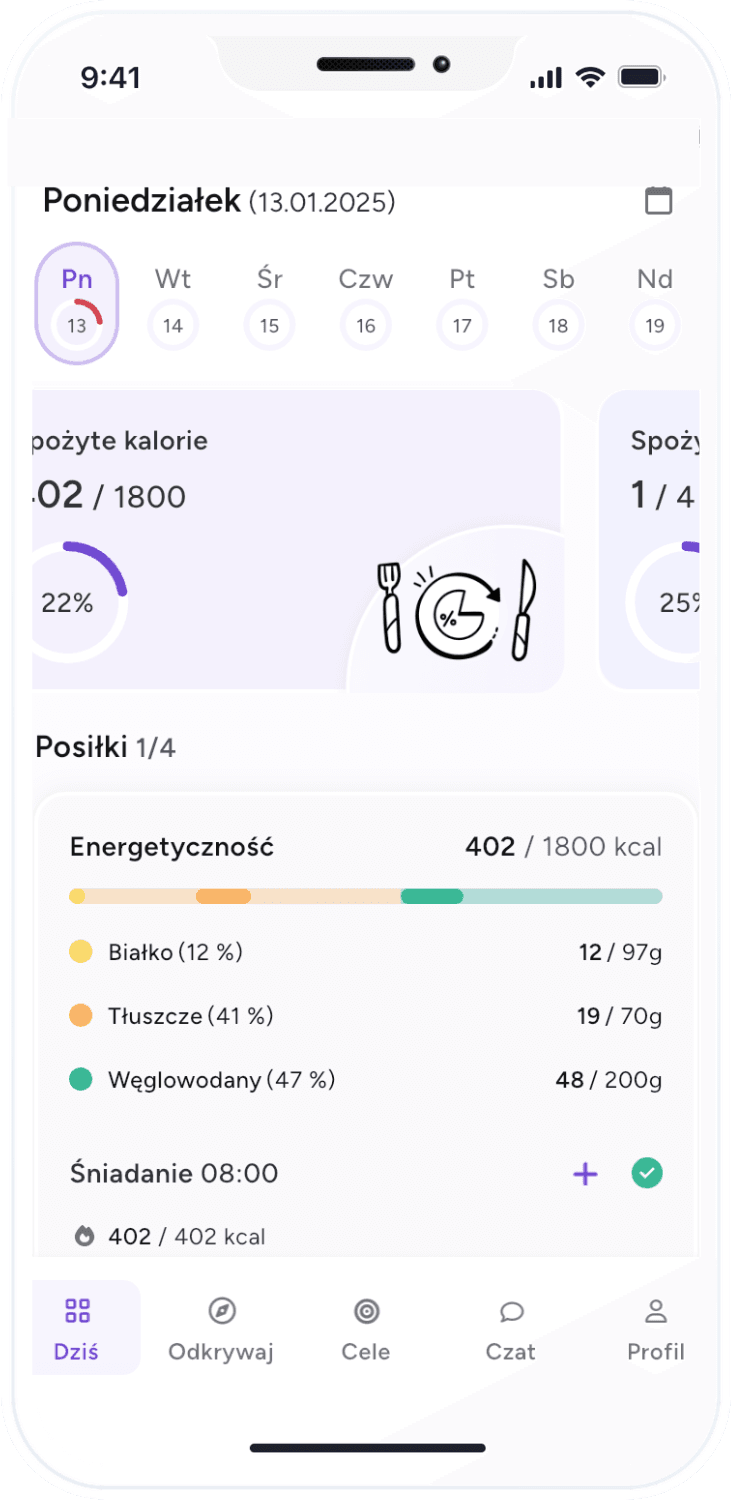Viewport: 732px width, 1500px height.
Task: Switch to the Profil tab
Action: point(656,1328)
